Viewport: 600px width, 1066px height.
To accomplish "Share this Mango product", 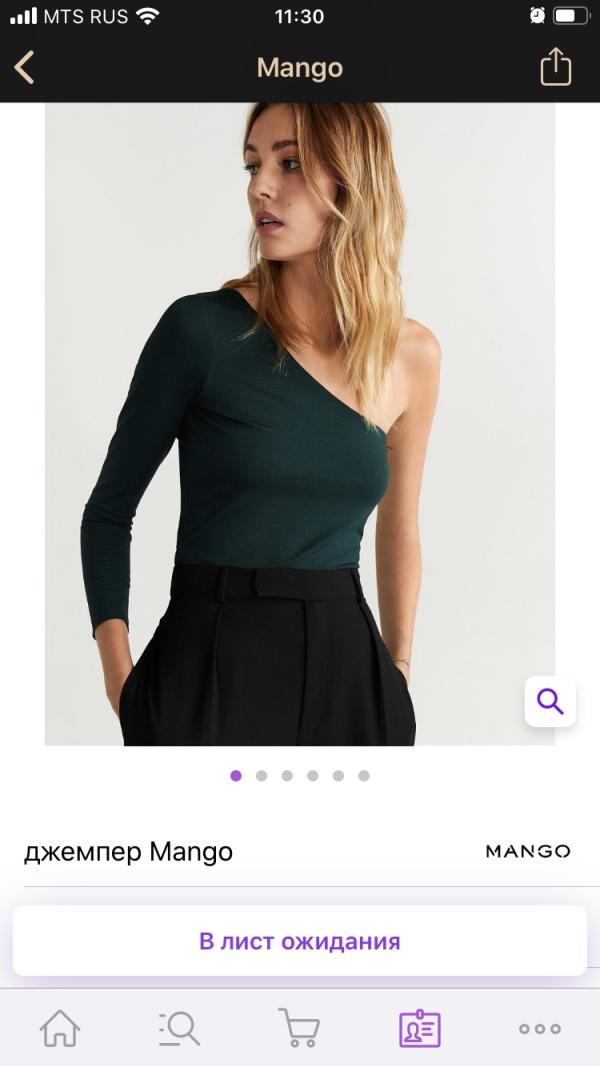I will [x=555, y=67].
